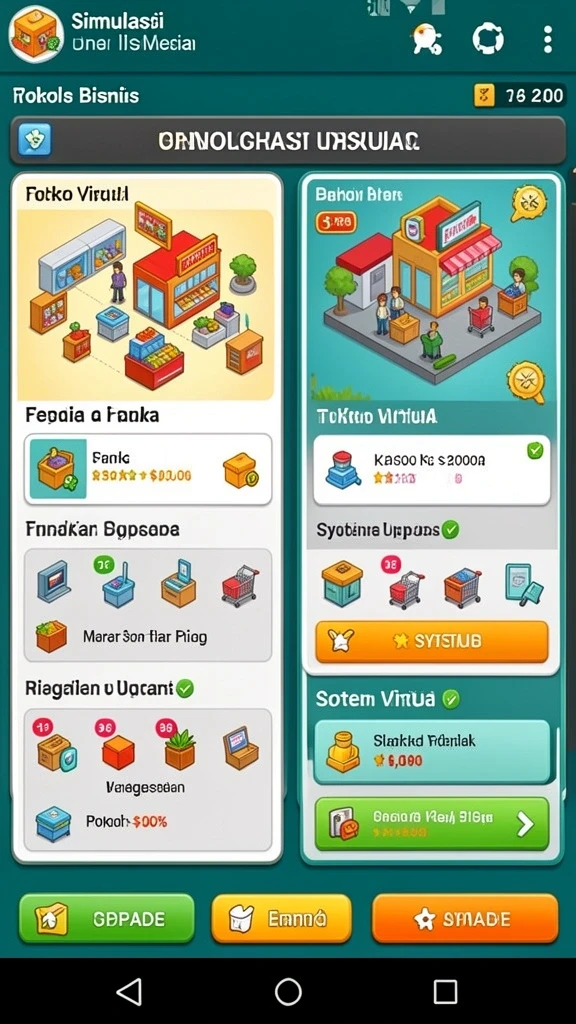Open the green arrow row in Sotem Virtua
Viewport: 576px width, 1024px height.
(432, 824)
